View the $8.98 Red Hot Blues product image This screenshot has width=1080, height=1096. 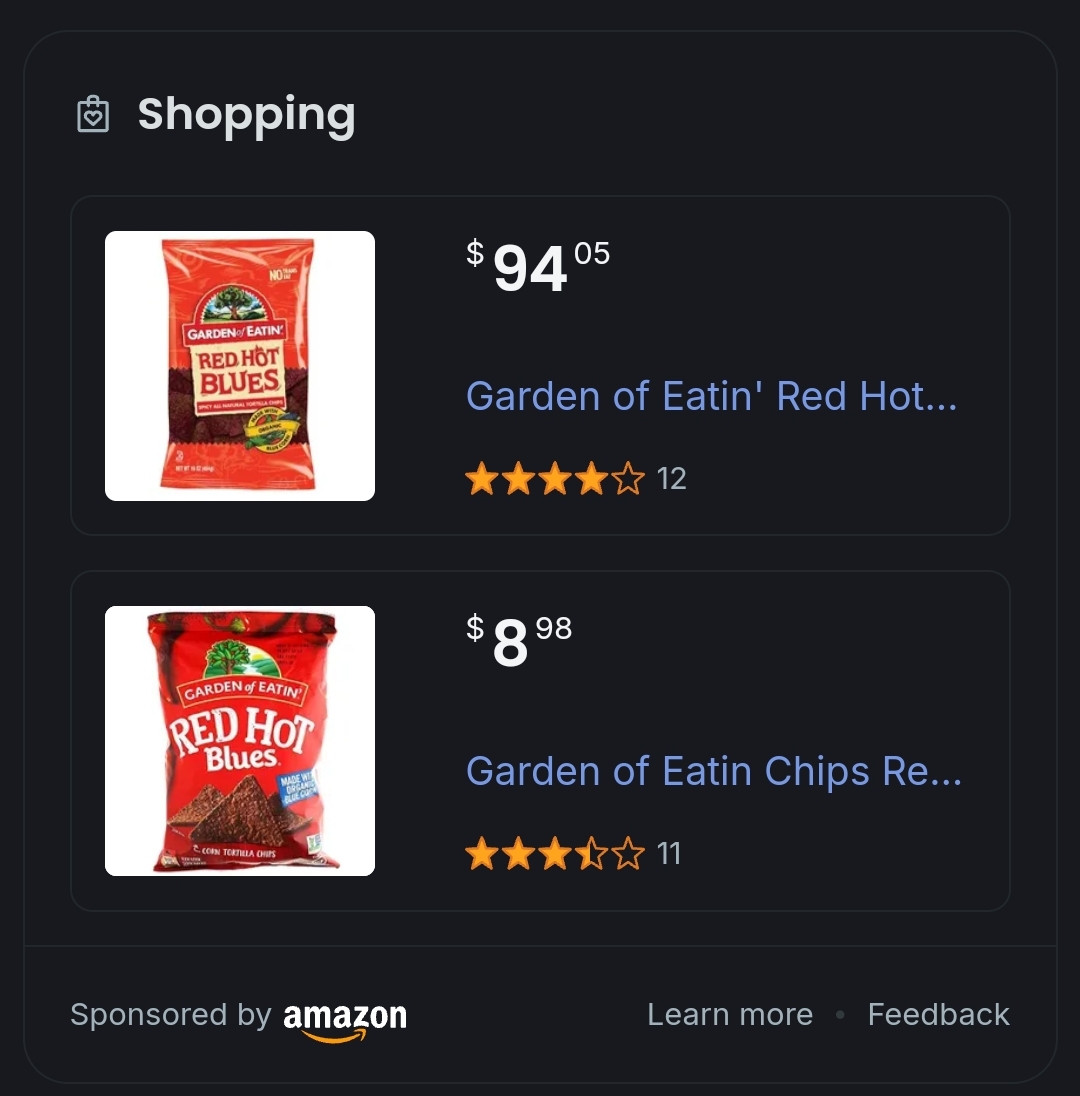(240, 741)
